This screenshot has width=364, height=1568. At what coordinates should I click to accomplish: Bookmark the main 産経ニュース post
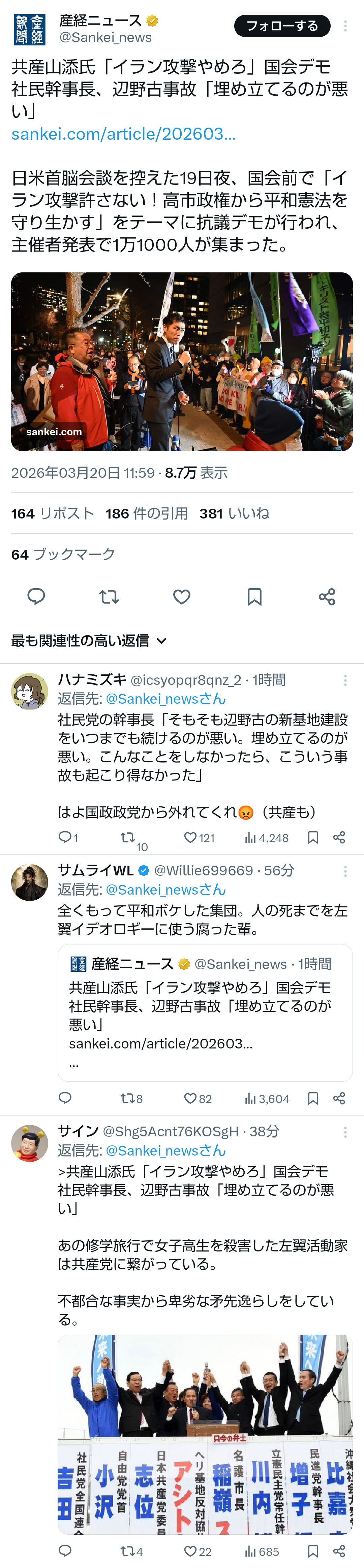(x=254, y=597)
